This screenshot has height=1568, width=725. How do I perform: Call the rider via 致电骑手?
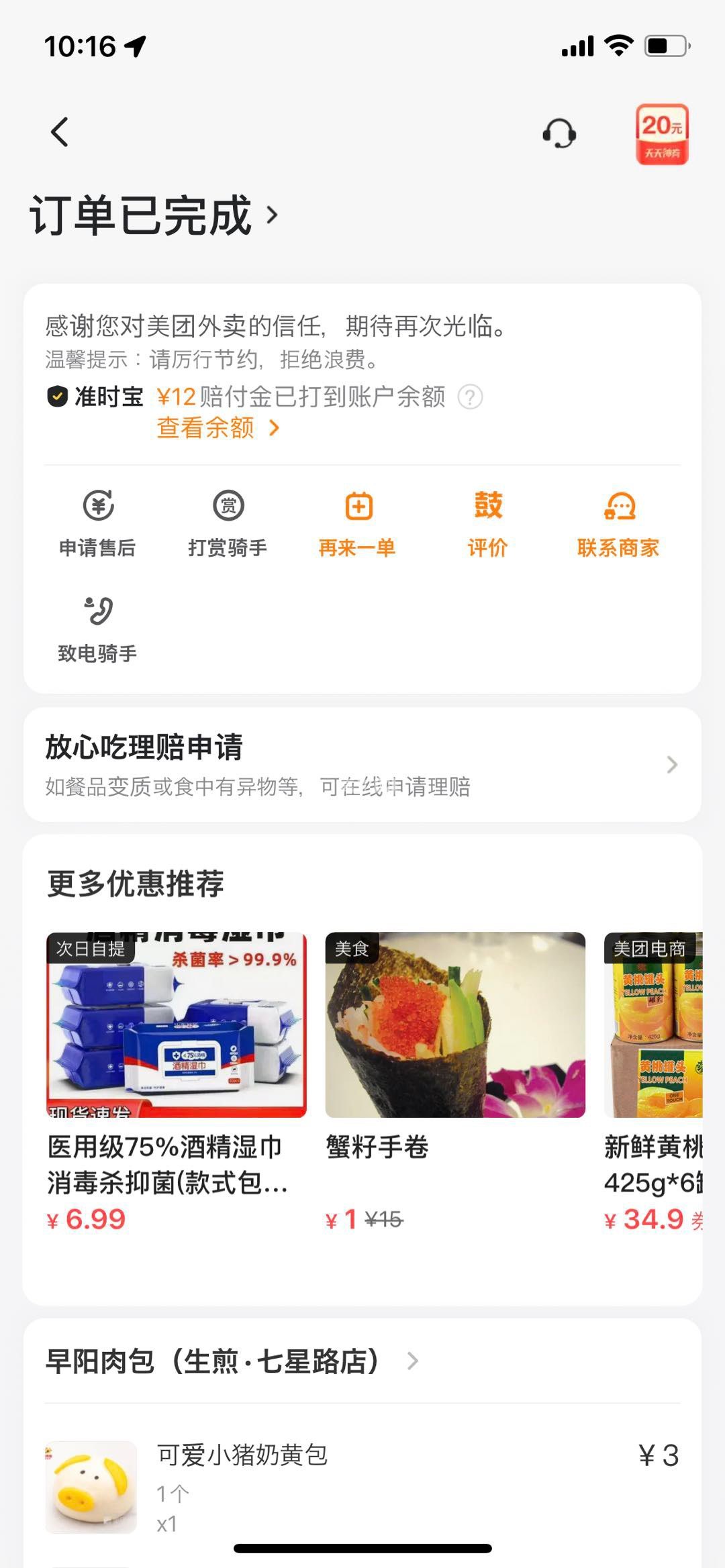coord(97,628)
